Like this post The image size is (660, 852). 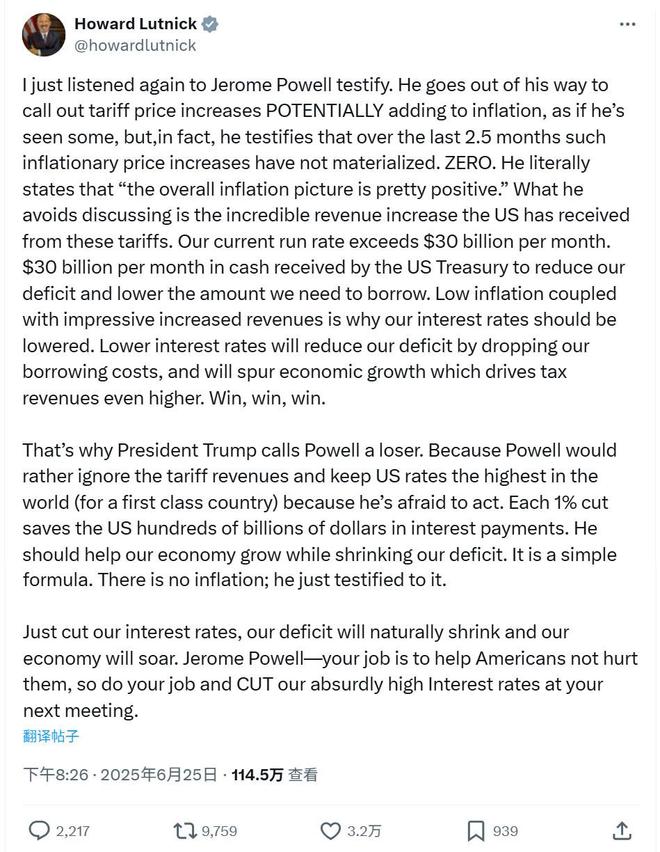pyautogui.click(x=331, y=831)
